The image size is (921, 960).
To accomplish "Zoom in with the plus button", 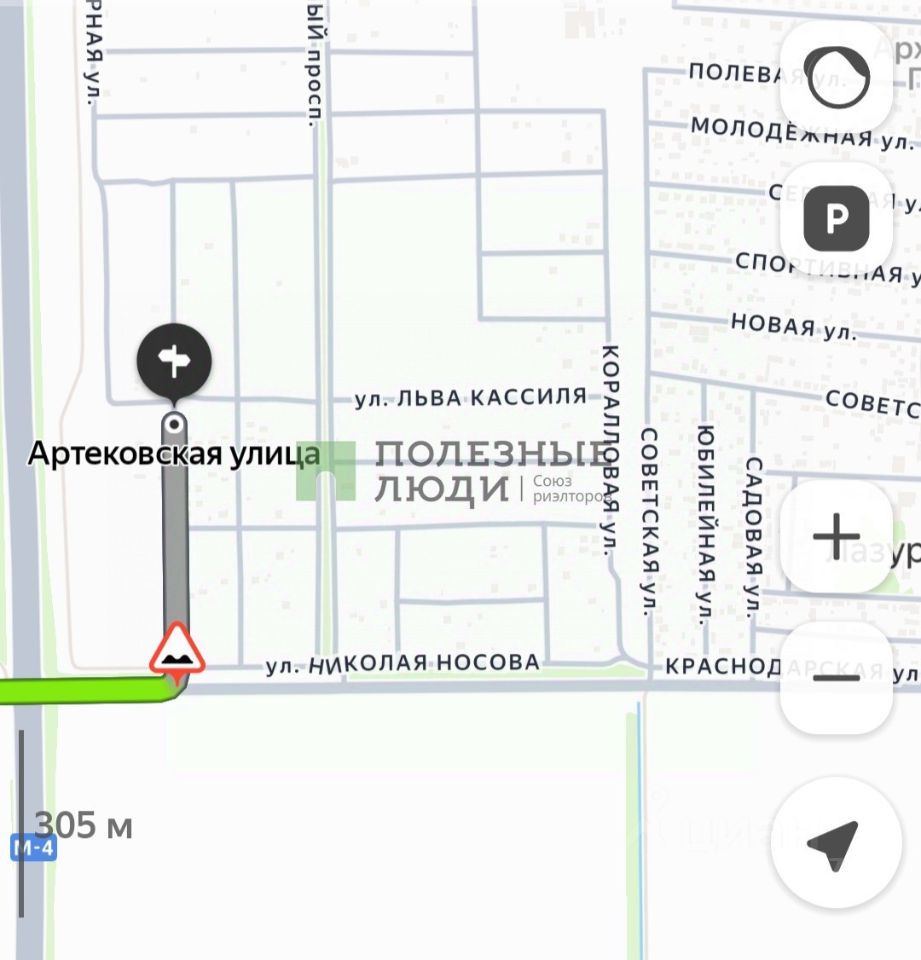I will (x=836, y=537).
